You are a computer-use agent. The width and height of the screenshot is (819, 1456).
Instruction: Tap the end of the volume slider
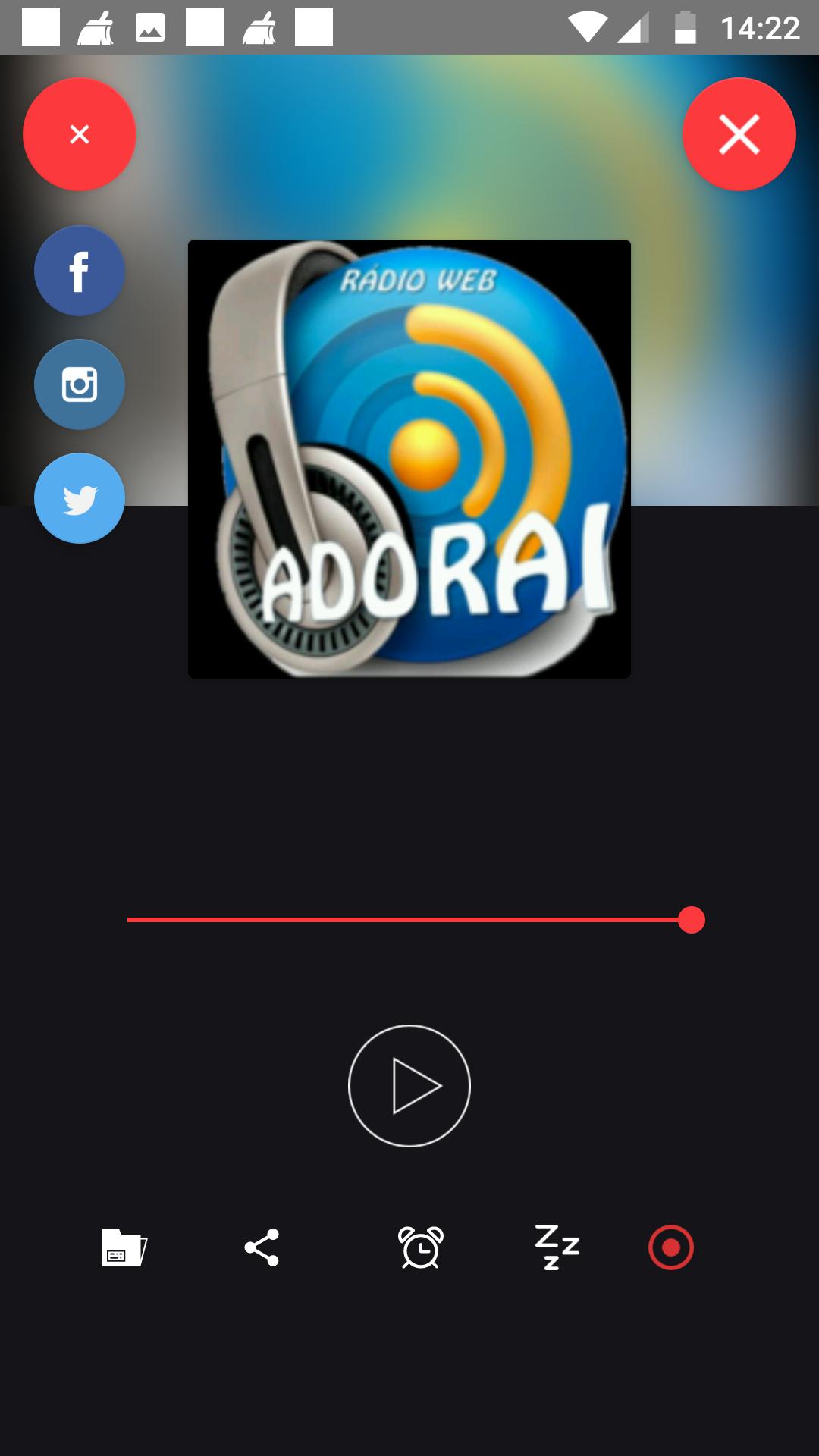(x=691, y=920)
